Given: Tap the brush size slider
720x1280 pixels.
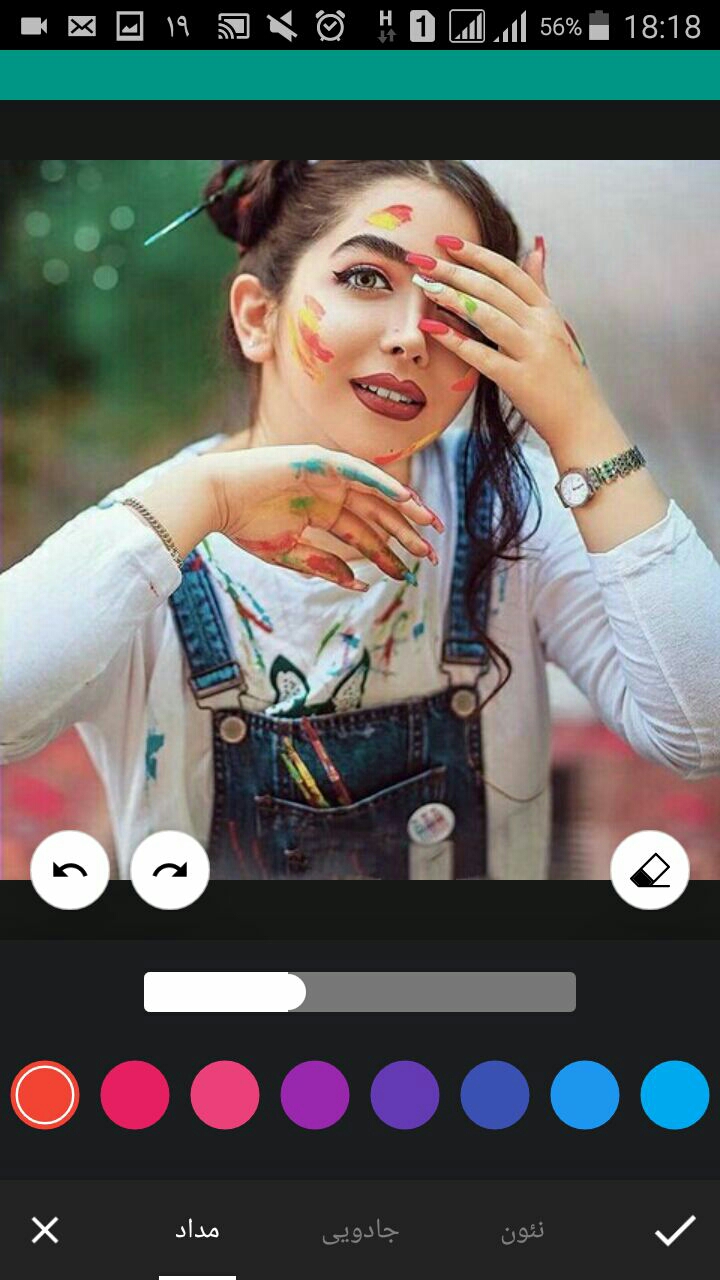Looking at the screenshot, I should click(x=360, y=992).
